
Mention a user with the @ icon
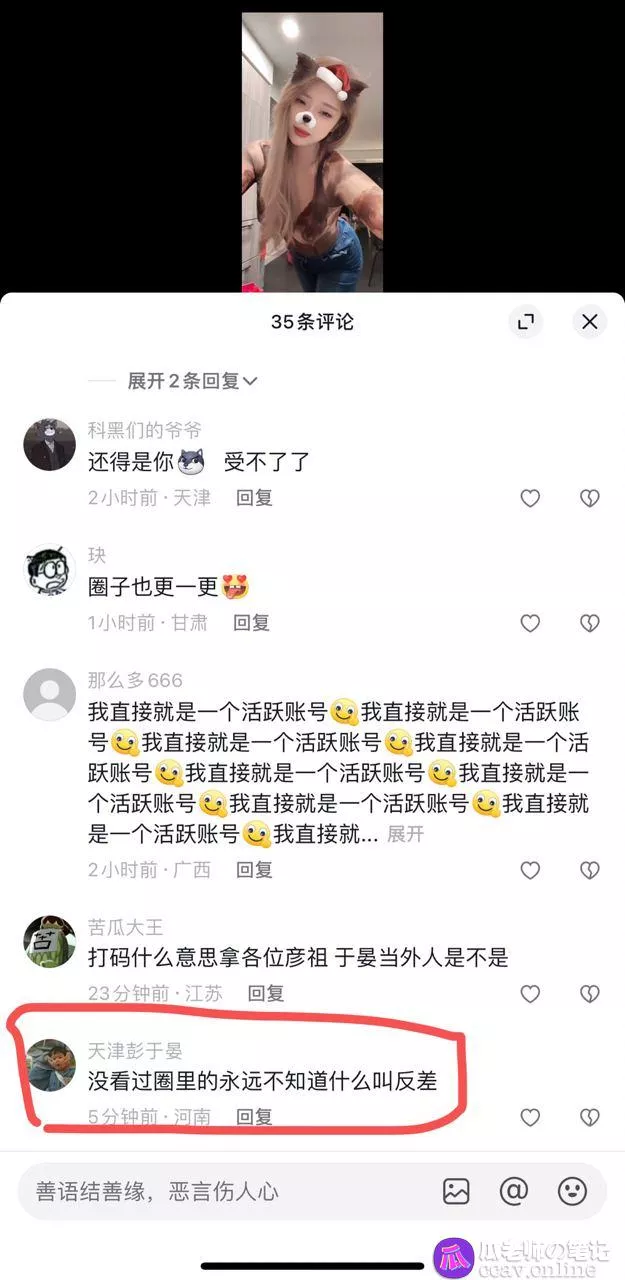514,1191
